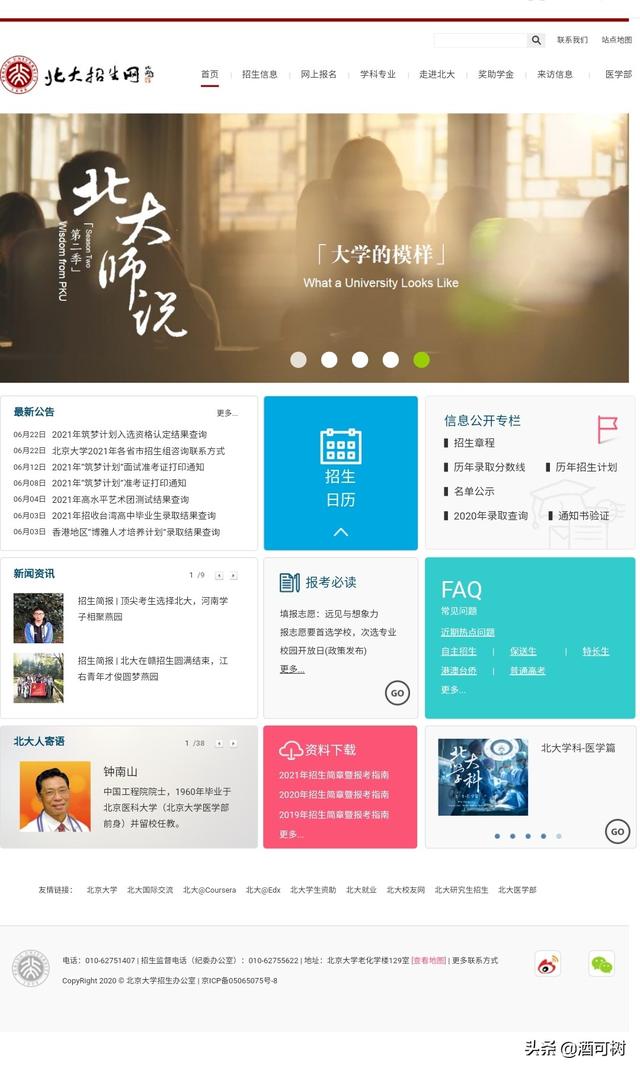Open the 学科专业 menu tab
This screenshot has width=640, height=1071.
378,75
